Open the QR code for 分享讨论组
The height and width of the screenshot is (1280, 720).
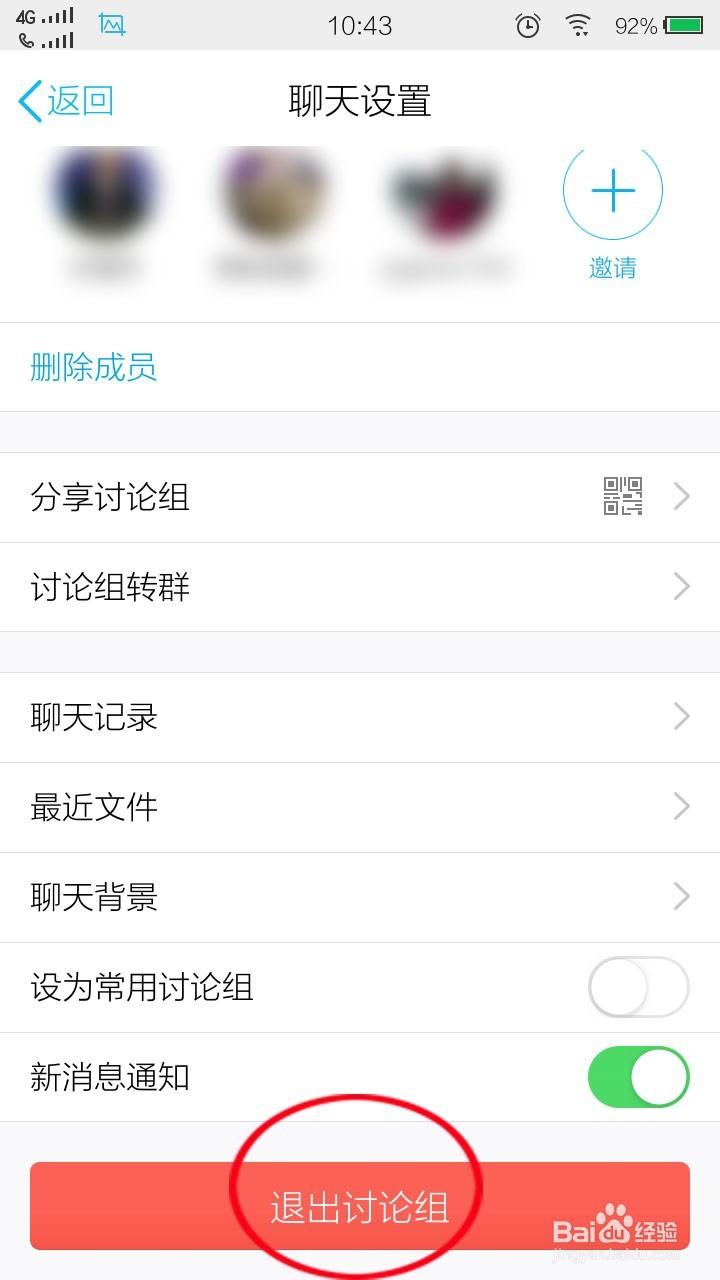click(625, 497)
